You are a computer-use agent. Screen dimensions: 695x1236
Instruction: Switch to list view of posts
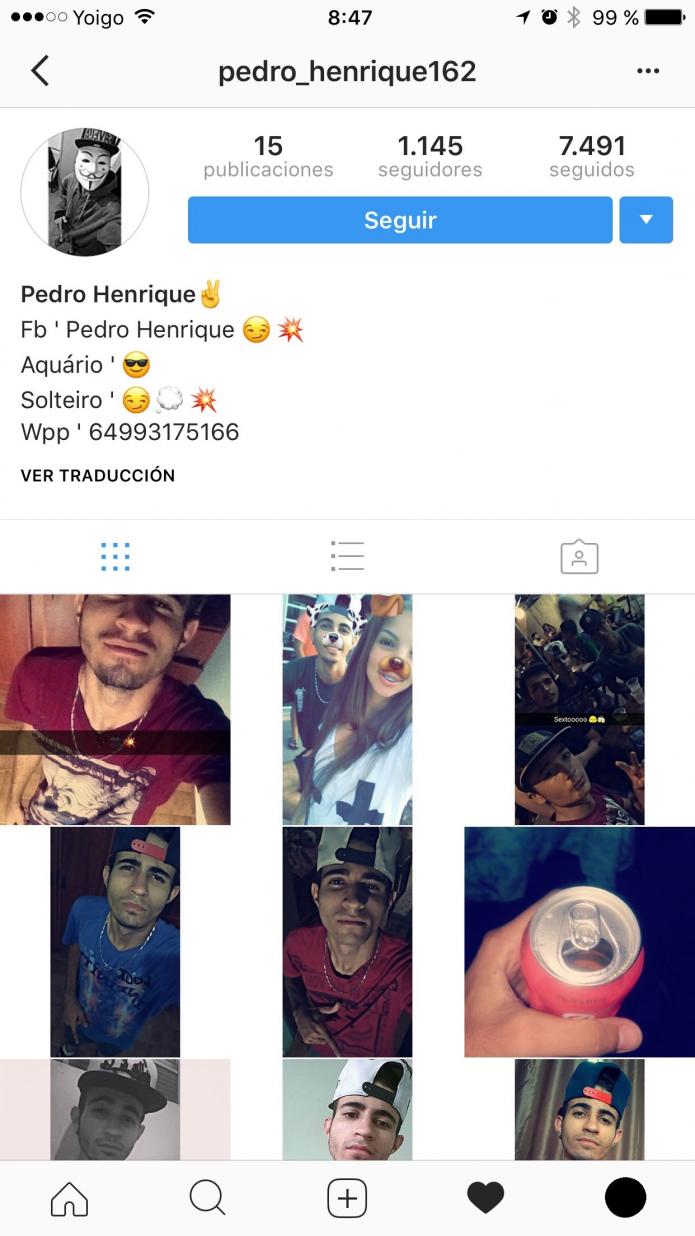click(347, 557)
